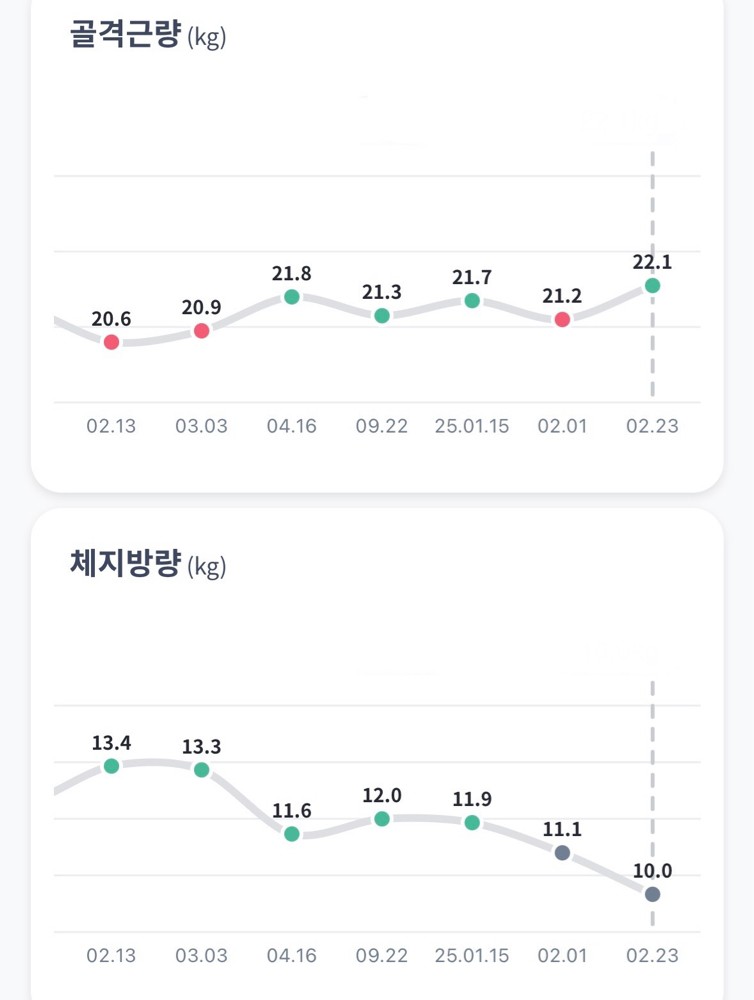Select the 13.4 point on the 체지방량 chart

point(111,766)
